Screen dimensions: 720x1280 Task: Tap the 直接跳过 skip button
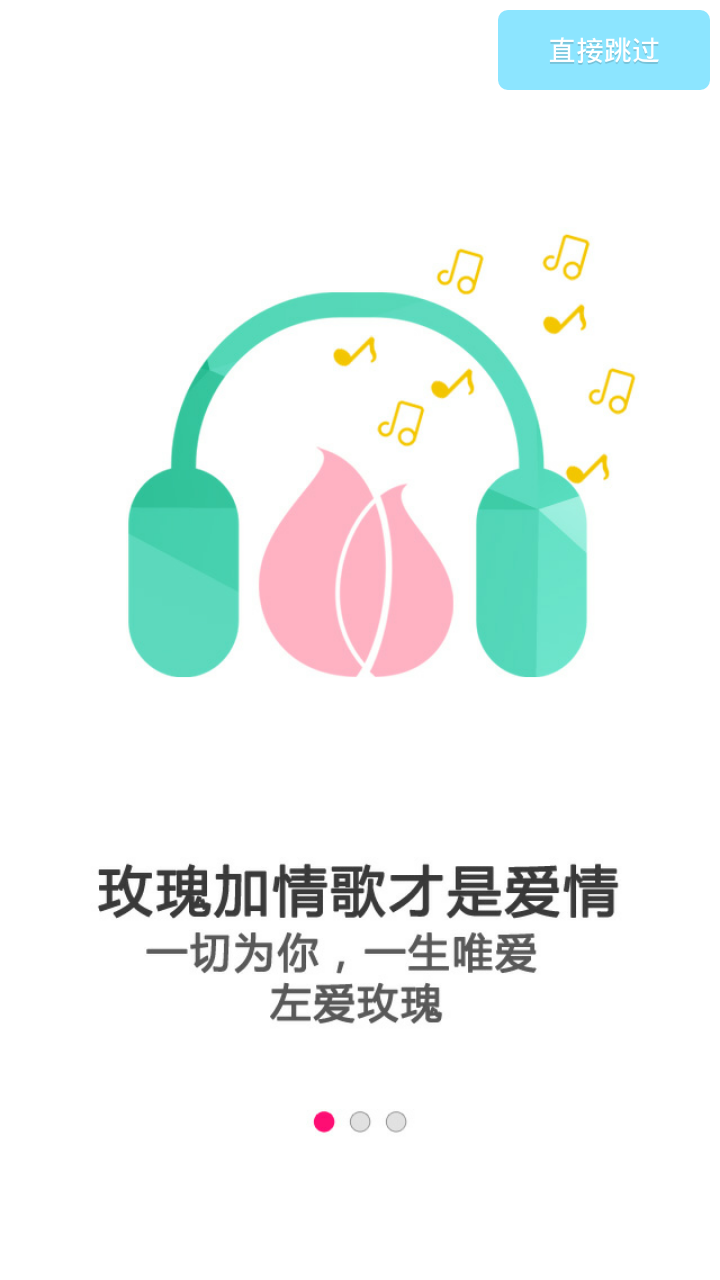pyautogui.click(x=604, y=50)
